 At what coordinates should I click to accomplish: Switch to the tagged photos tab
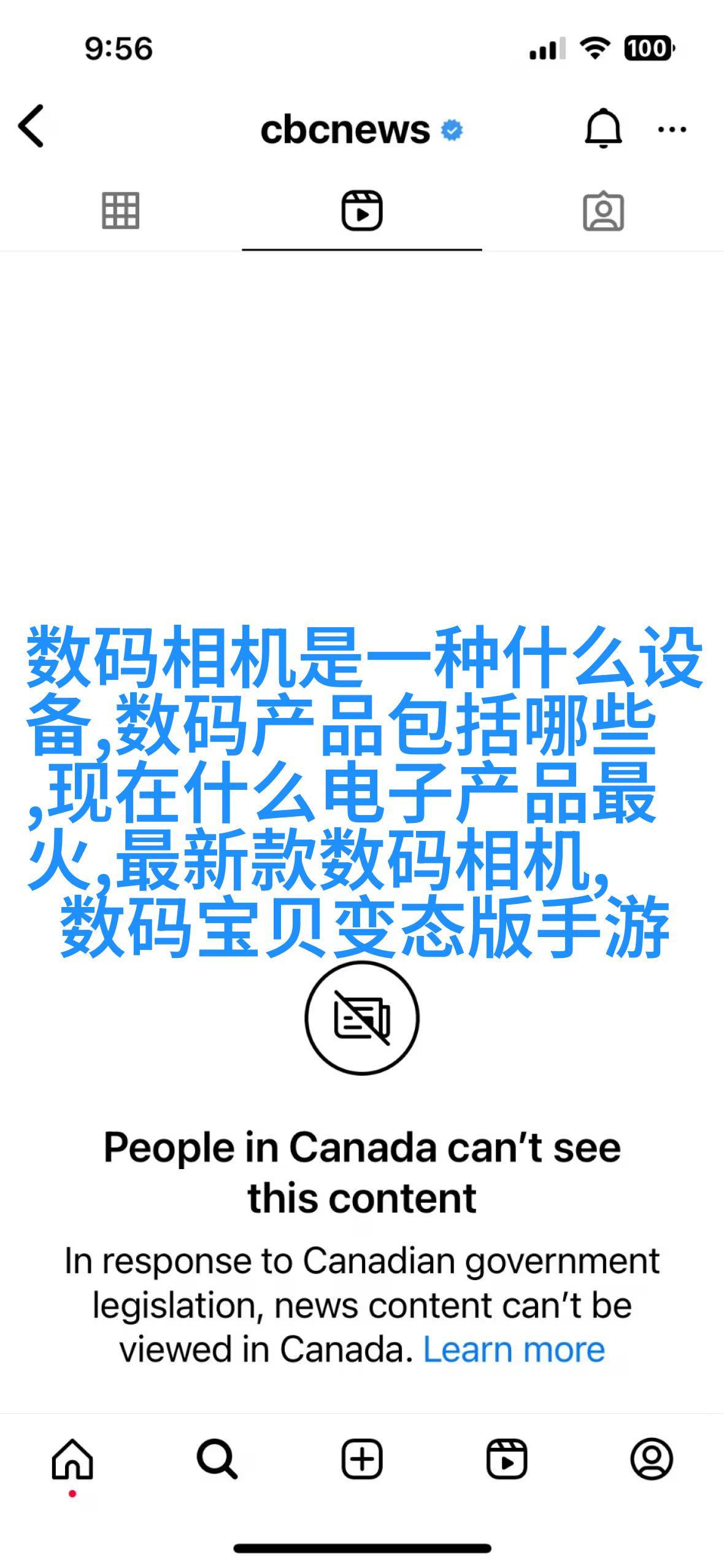(x=603, y=211)
